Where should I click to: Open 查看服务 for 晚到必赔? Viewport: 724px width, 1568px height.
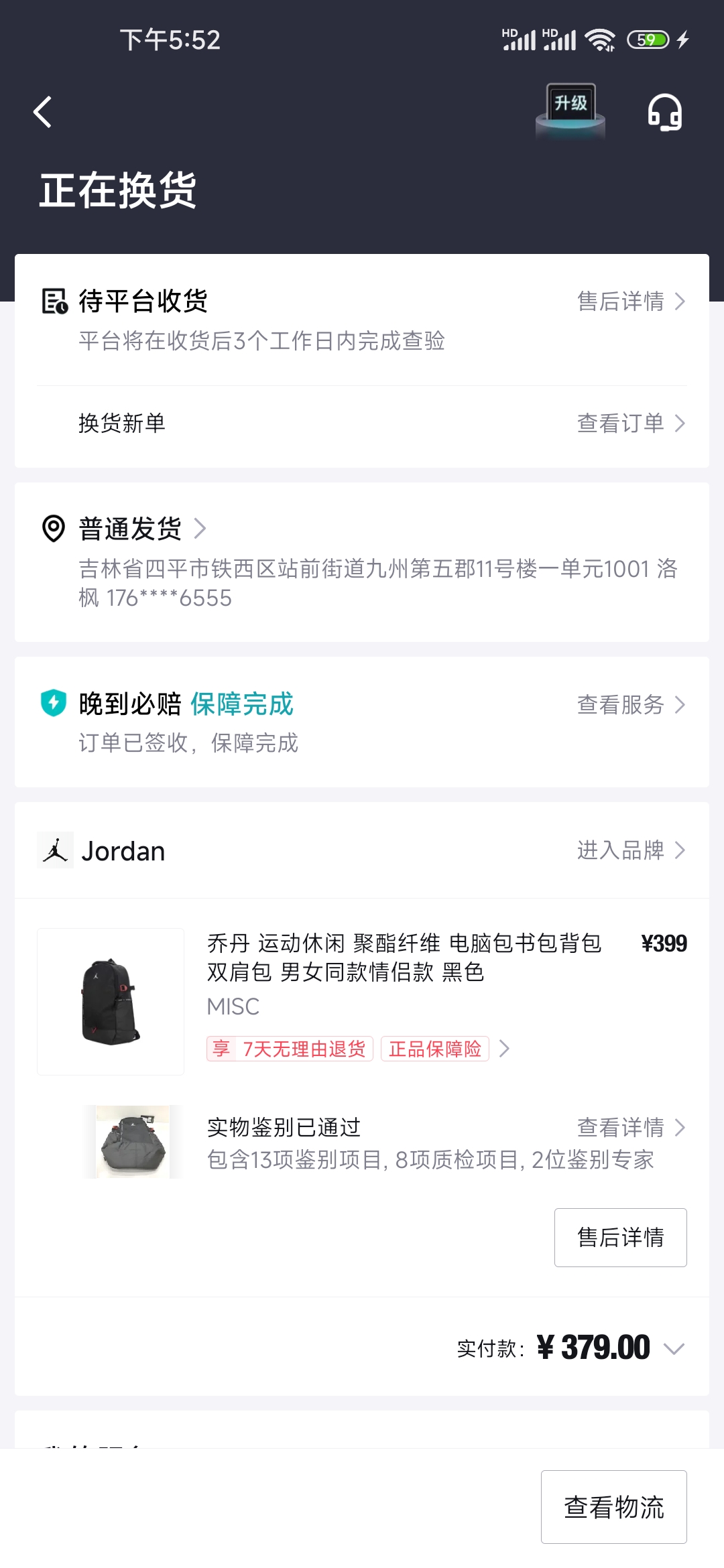tap(631, 705)
